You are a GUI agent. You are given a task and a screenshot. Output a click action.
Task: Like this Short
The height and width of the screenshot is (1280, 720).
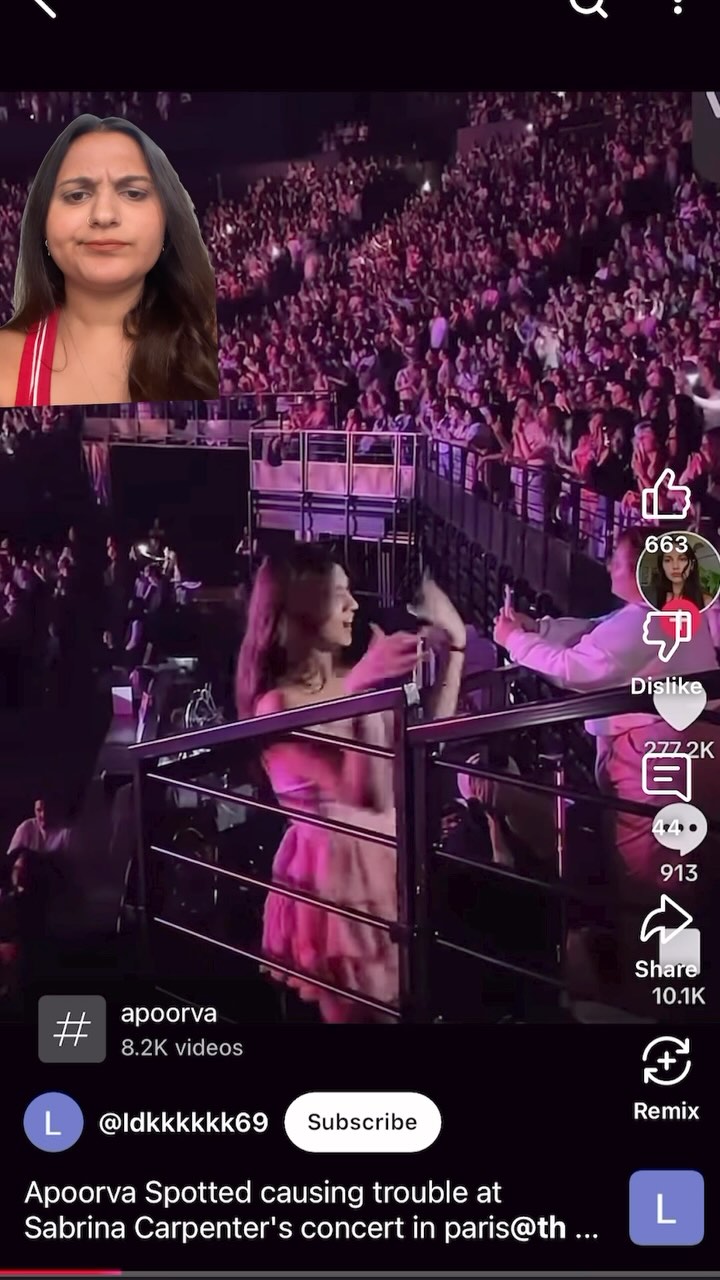[666, 497]
